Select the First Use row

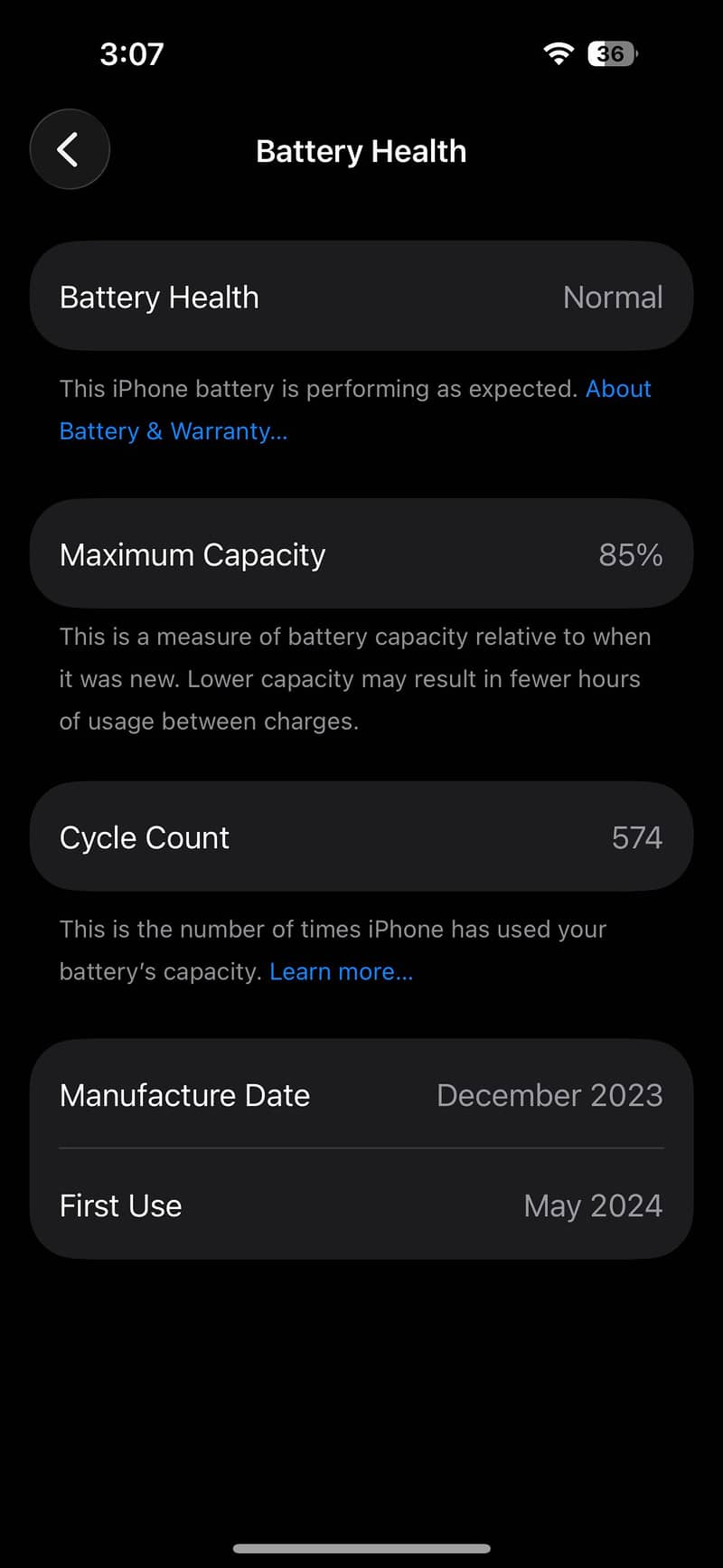coord(361,1205)
